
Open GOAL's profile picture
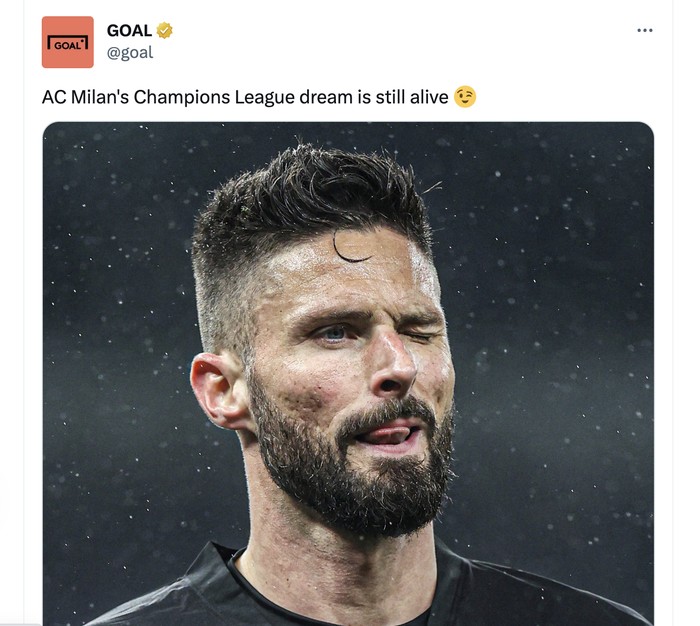(67, 42)
